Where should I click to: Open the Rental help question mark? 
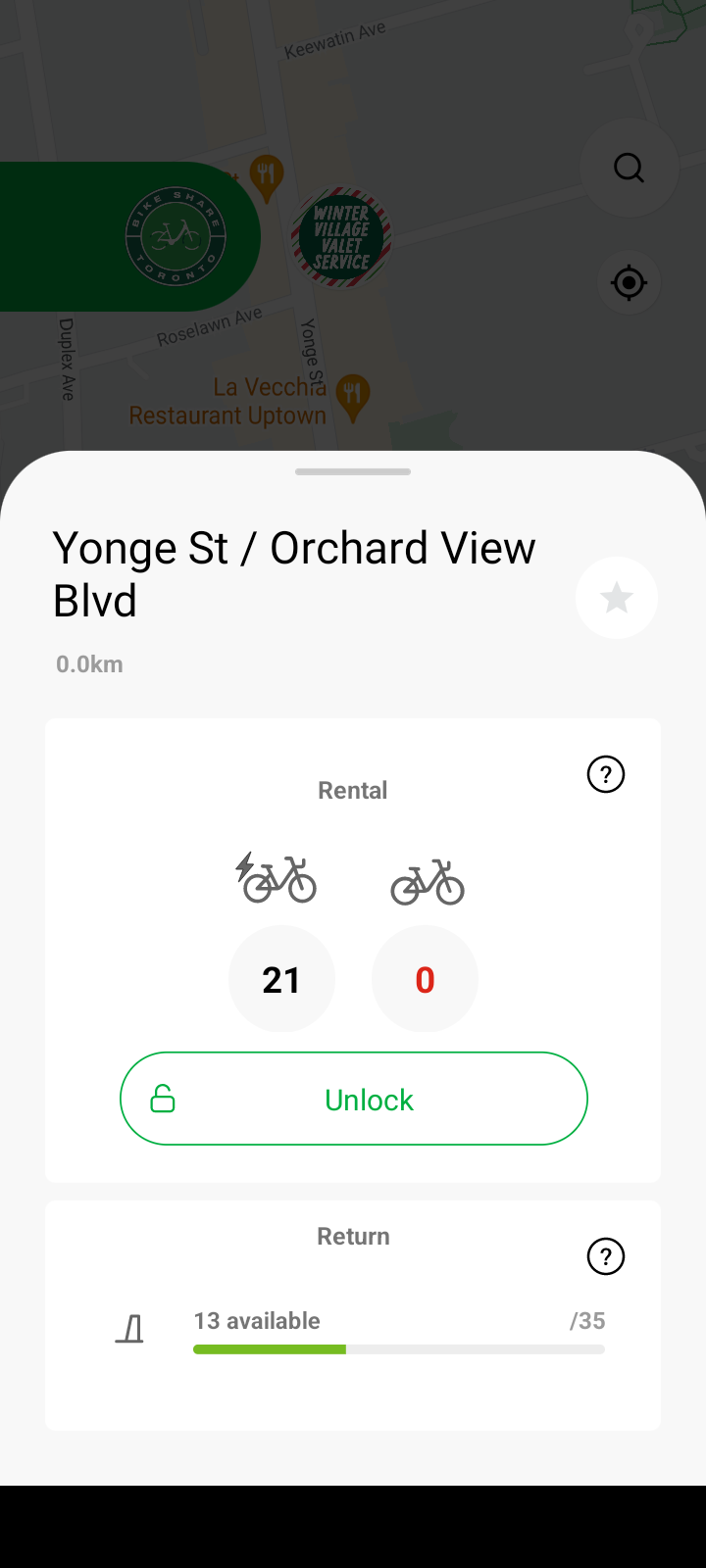(606, 774)
